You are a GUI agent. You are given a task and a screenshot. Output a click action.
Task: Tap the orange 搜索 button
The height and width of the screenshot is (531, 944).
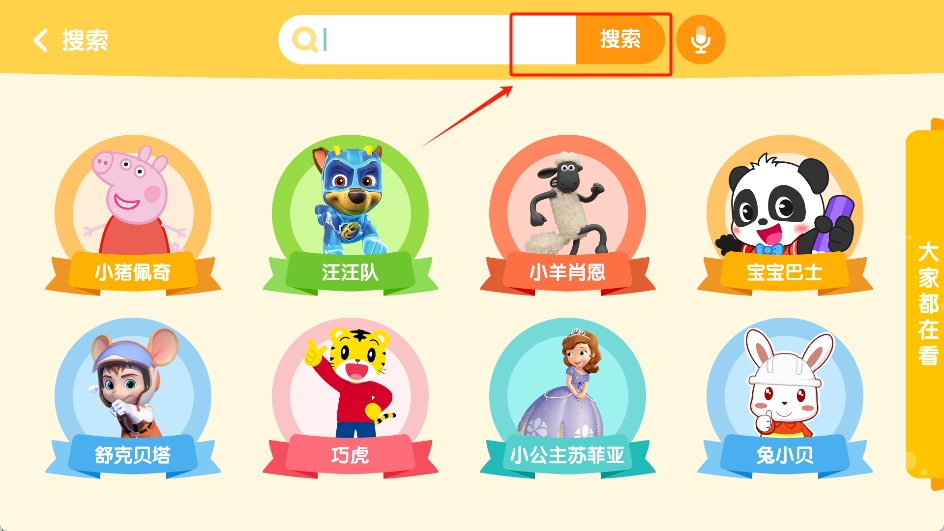(620, 40)
